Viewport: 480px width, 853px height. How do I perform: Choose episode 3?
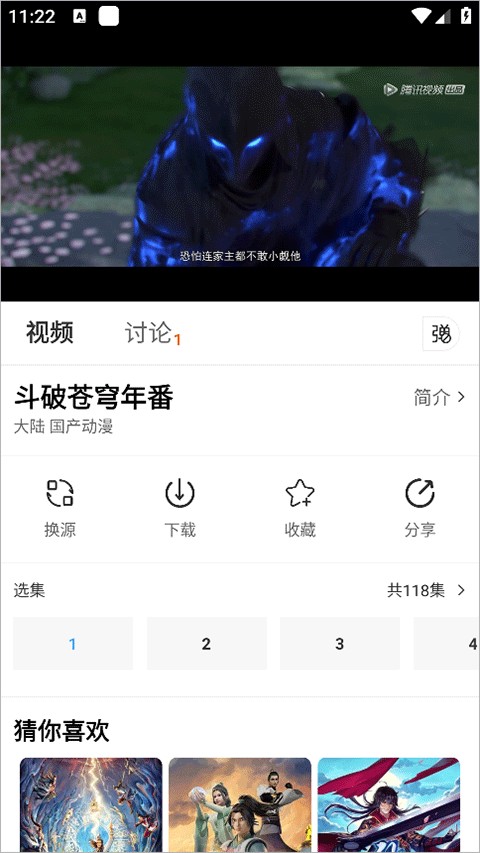tap(340, 644)
